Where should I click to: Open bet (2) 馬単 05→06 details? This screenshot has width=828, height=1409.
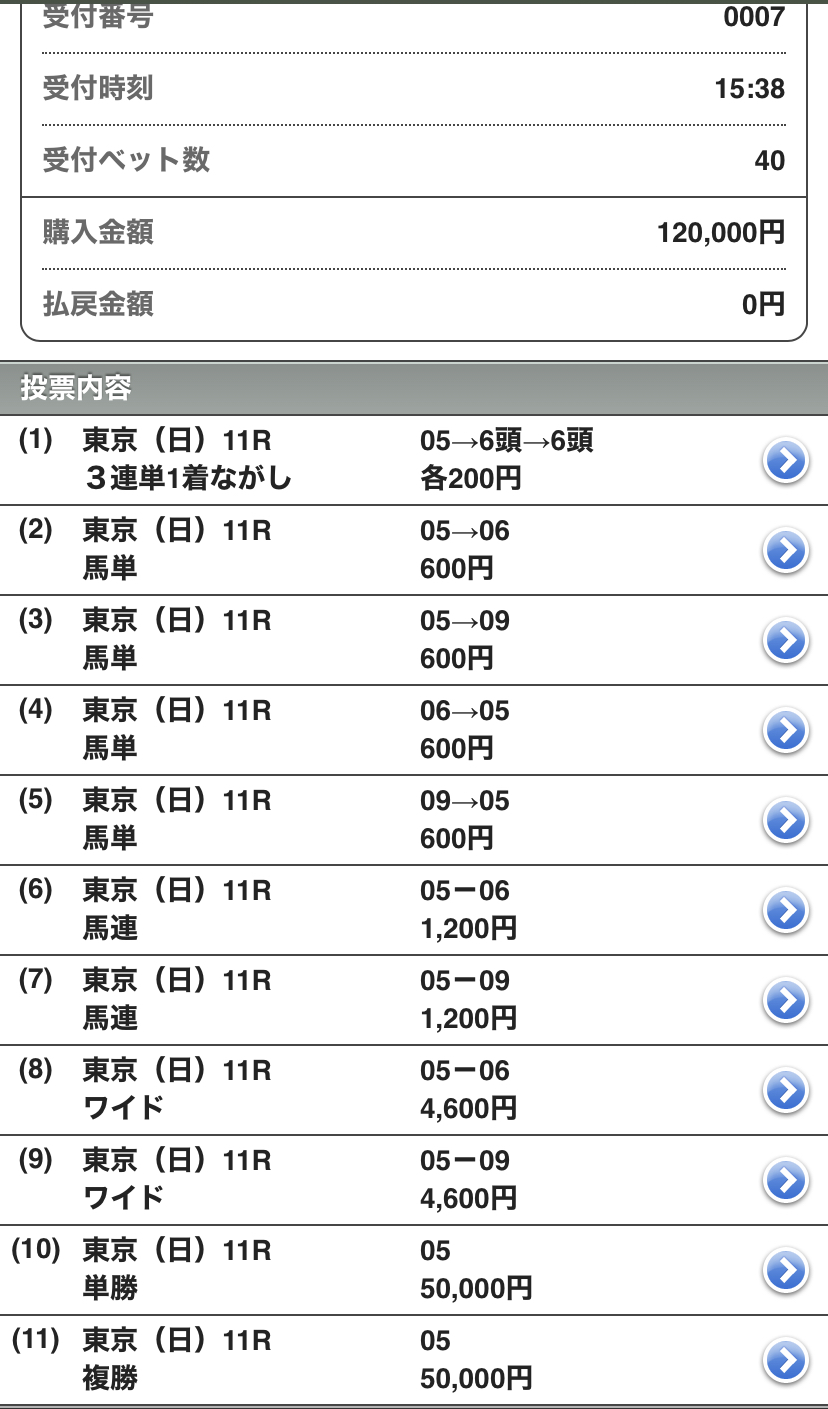point(414,550)
